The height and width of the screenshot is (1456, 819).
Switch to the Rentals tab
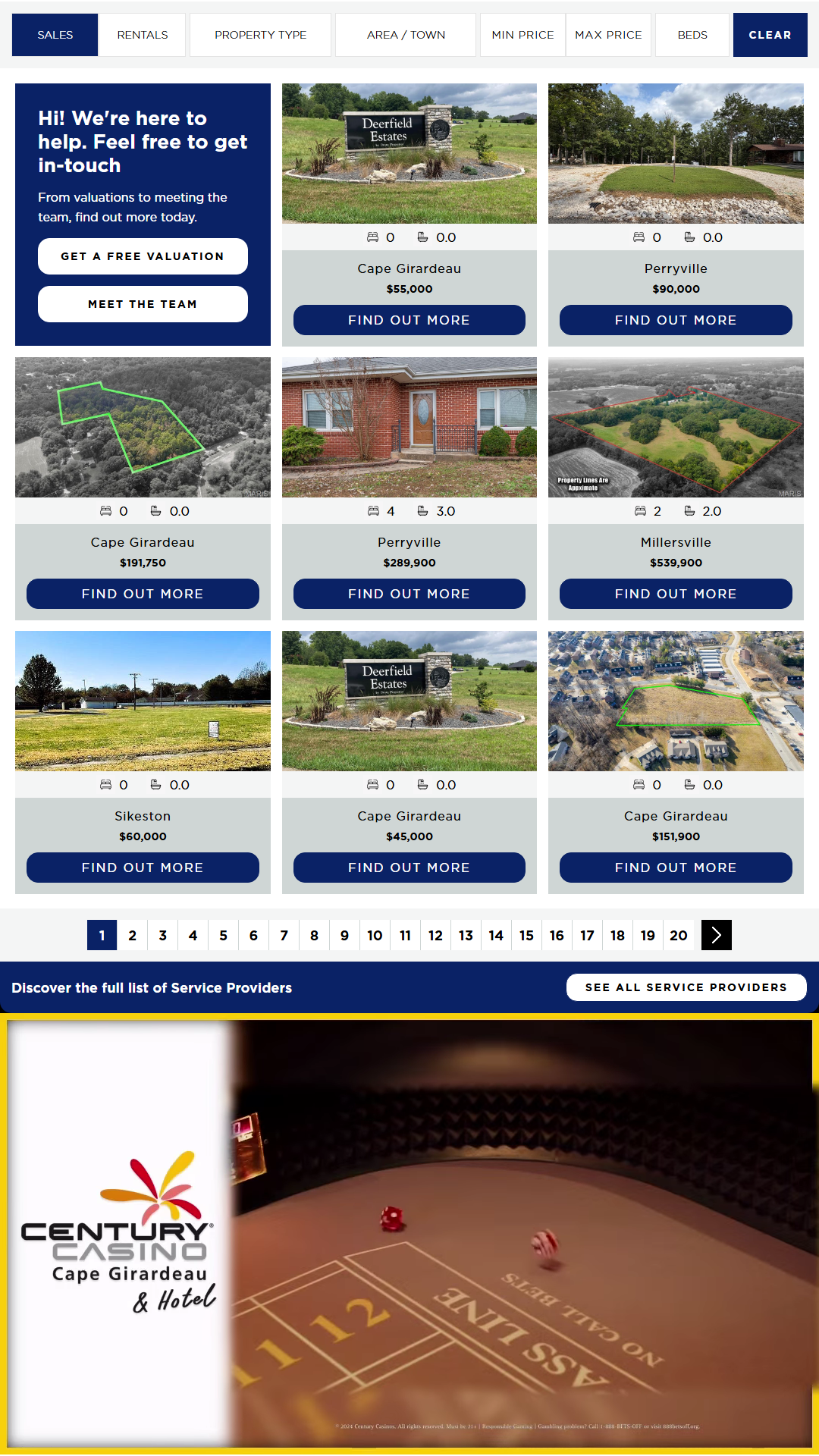pyautogui.click(x=142, y=35)
